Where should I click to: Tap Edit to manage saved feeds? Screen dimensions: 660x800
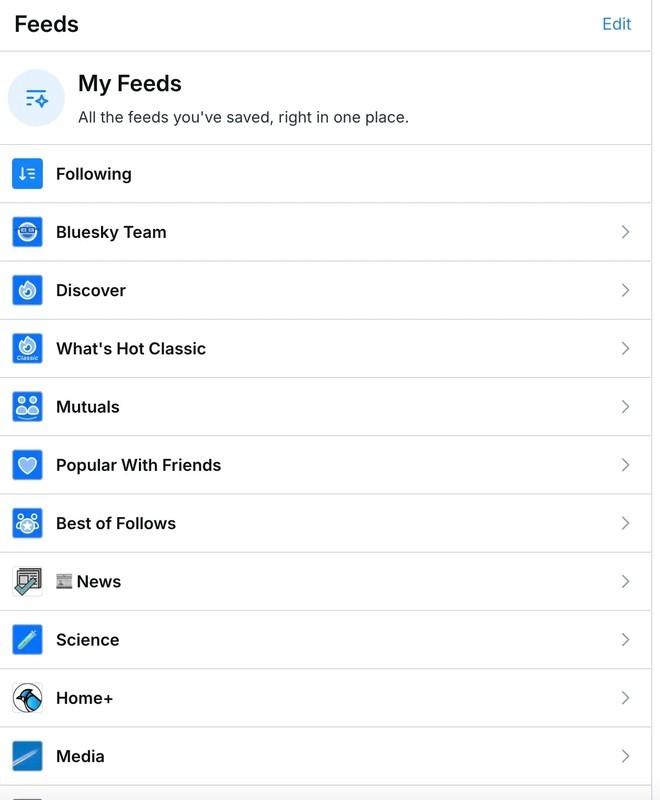coord(616,24)
